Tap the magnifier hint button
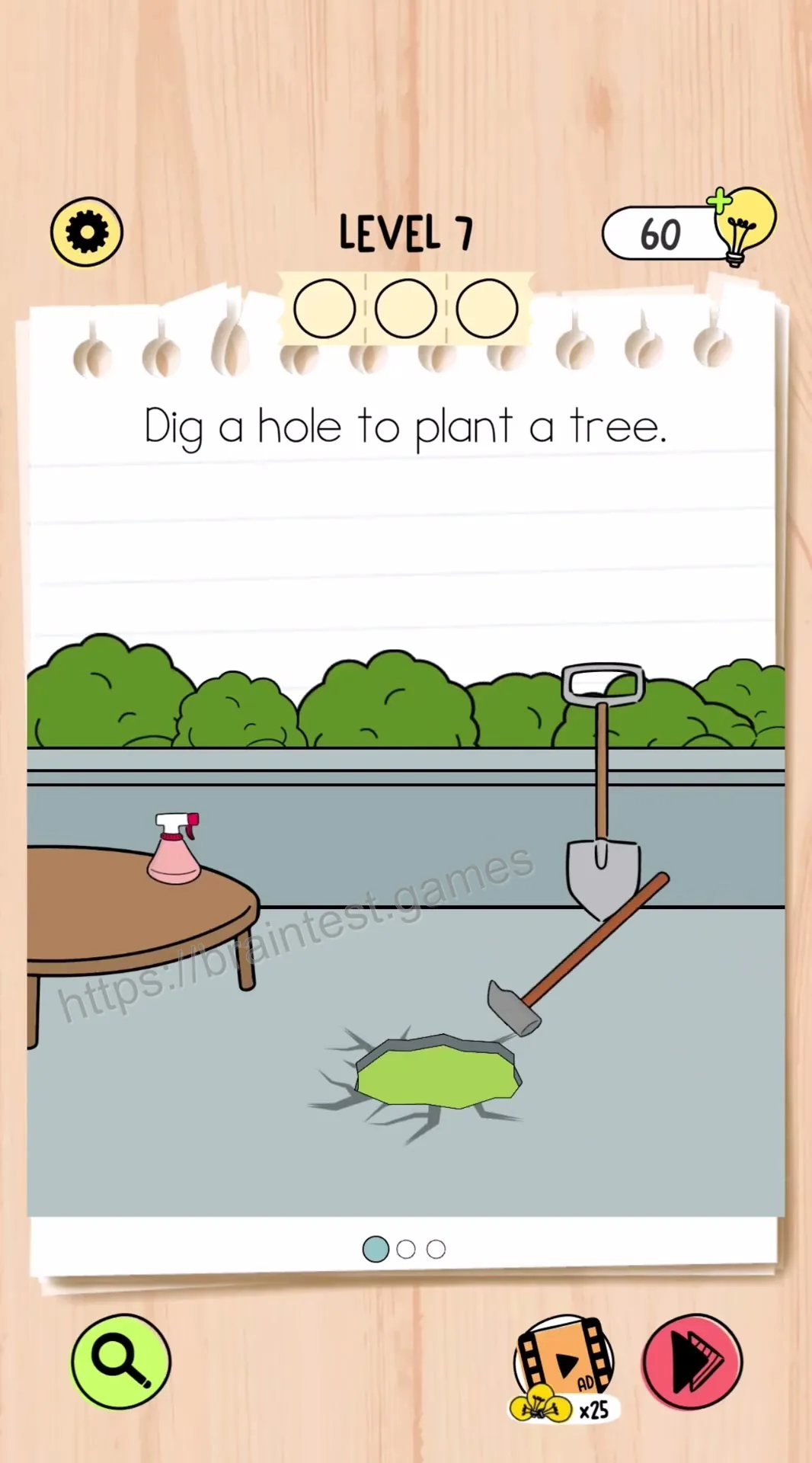 click(x=121, y=1362)
